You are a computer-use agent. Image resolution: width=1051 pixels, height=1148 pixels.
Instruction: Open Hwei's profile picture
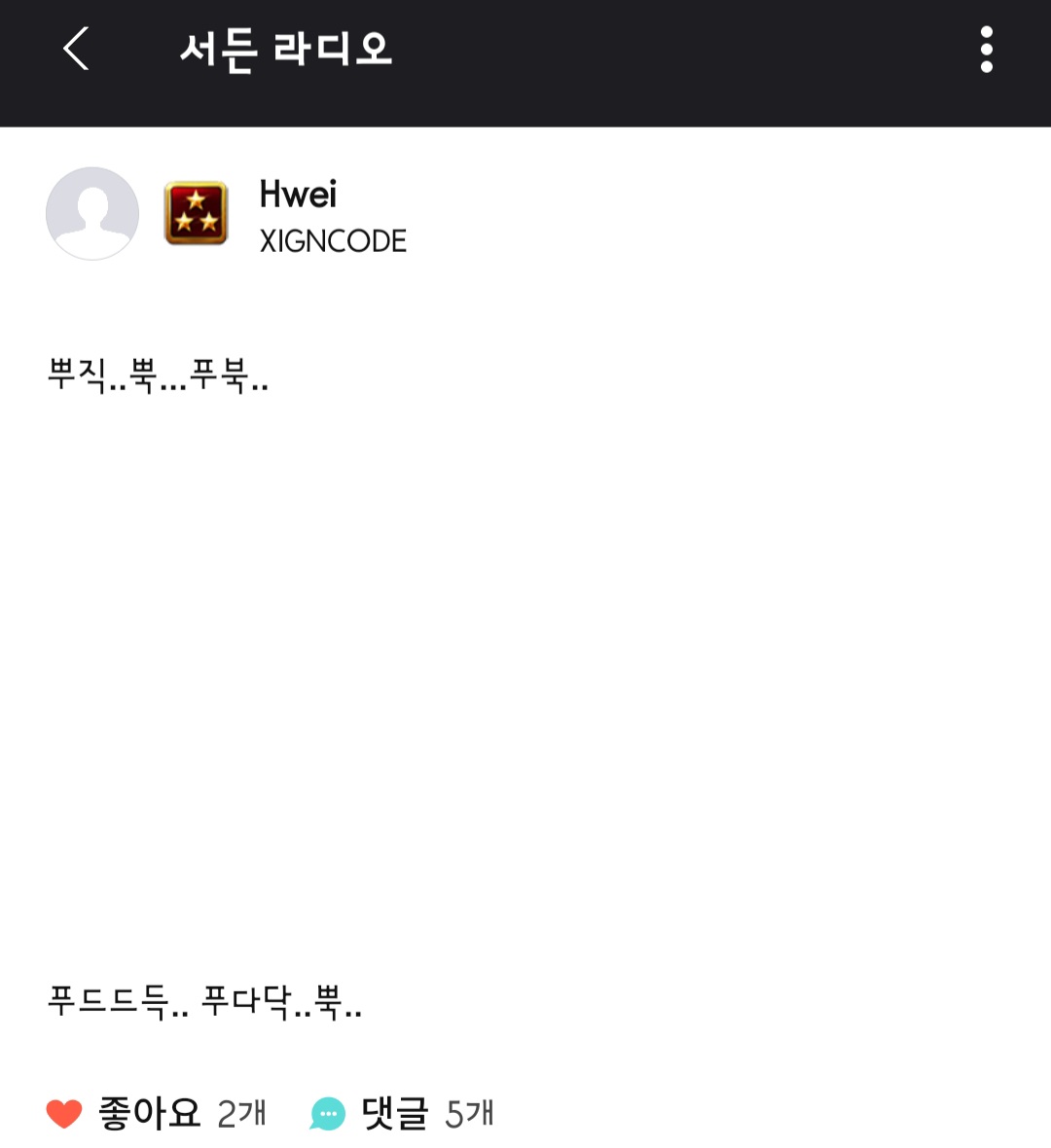92,213
